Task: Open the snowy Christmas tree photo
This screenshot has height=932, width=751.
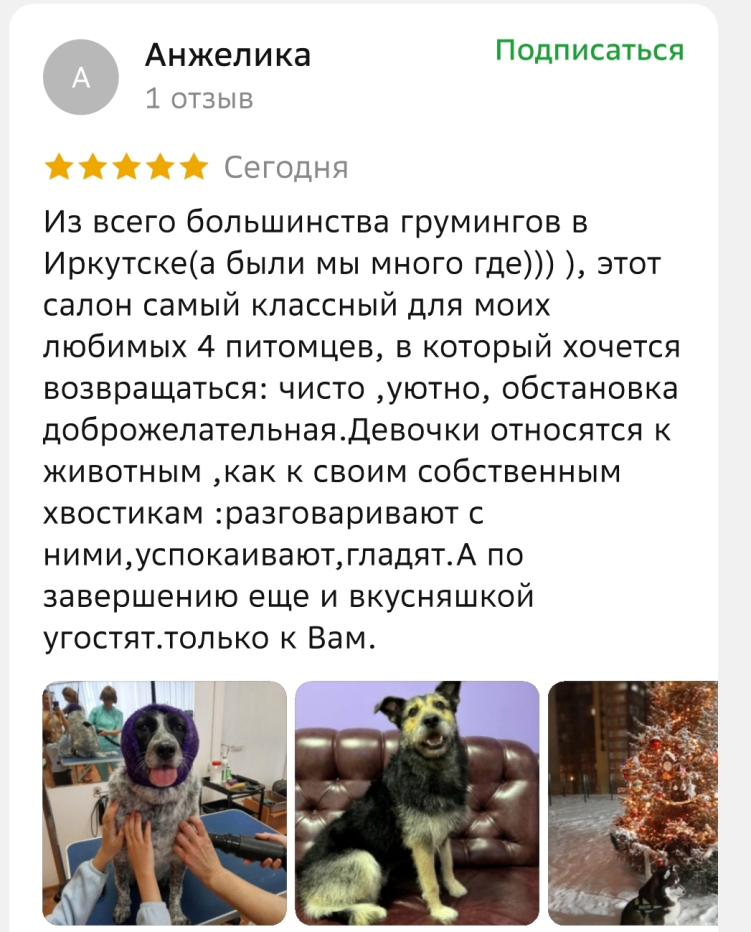Action: pos(634,802)
